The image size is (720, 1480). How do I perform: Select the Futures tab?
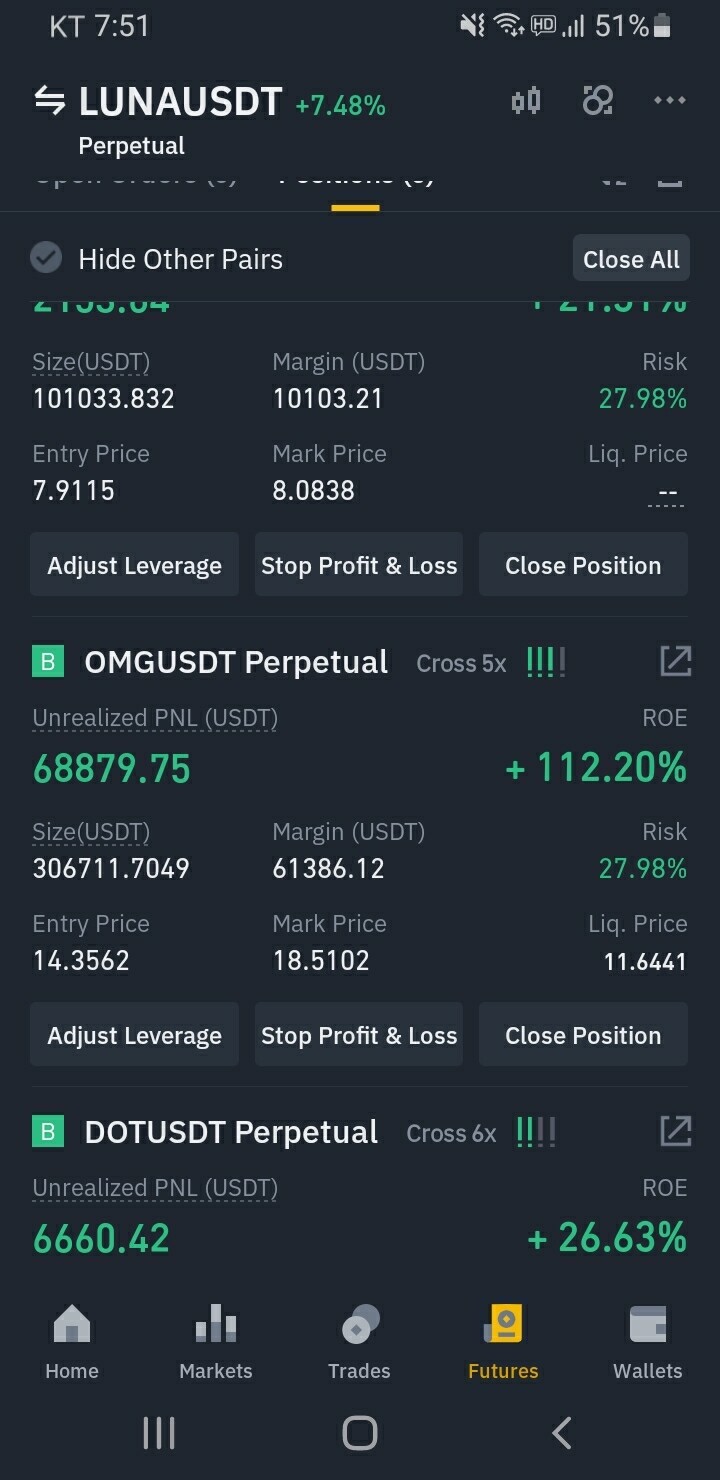pos(503,1342)
